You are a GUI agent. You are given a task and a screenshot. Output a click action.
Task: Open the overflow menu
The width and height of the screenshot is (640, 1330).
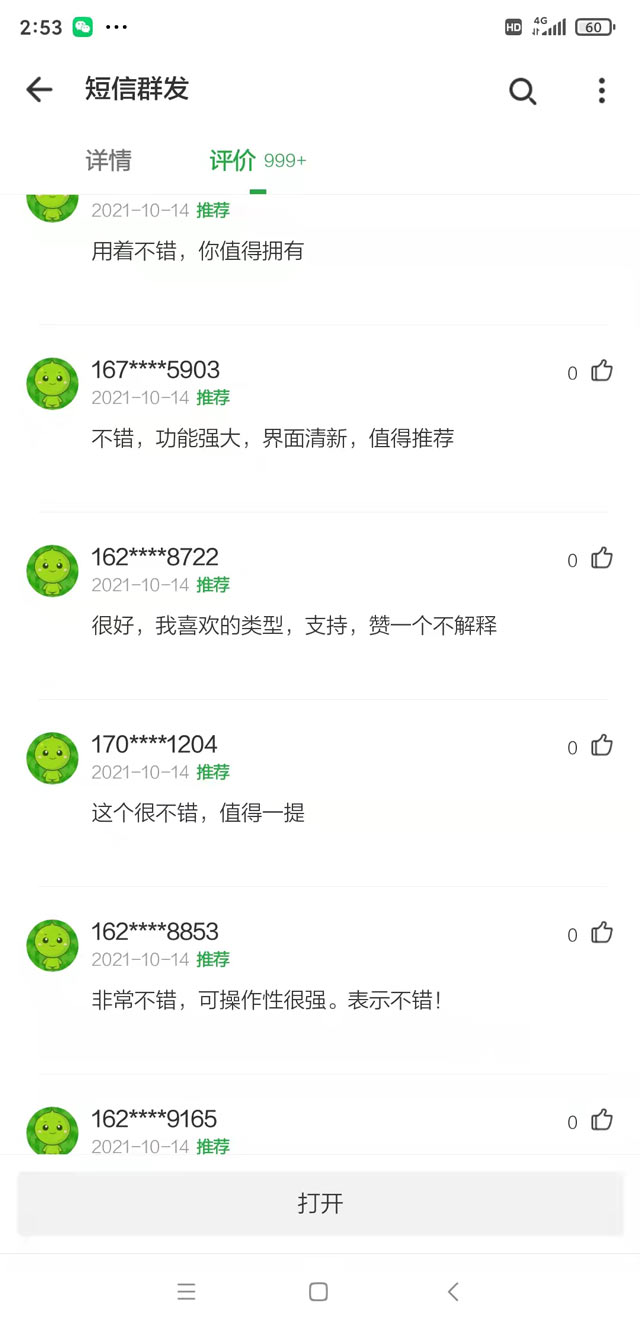coord(601,91)
